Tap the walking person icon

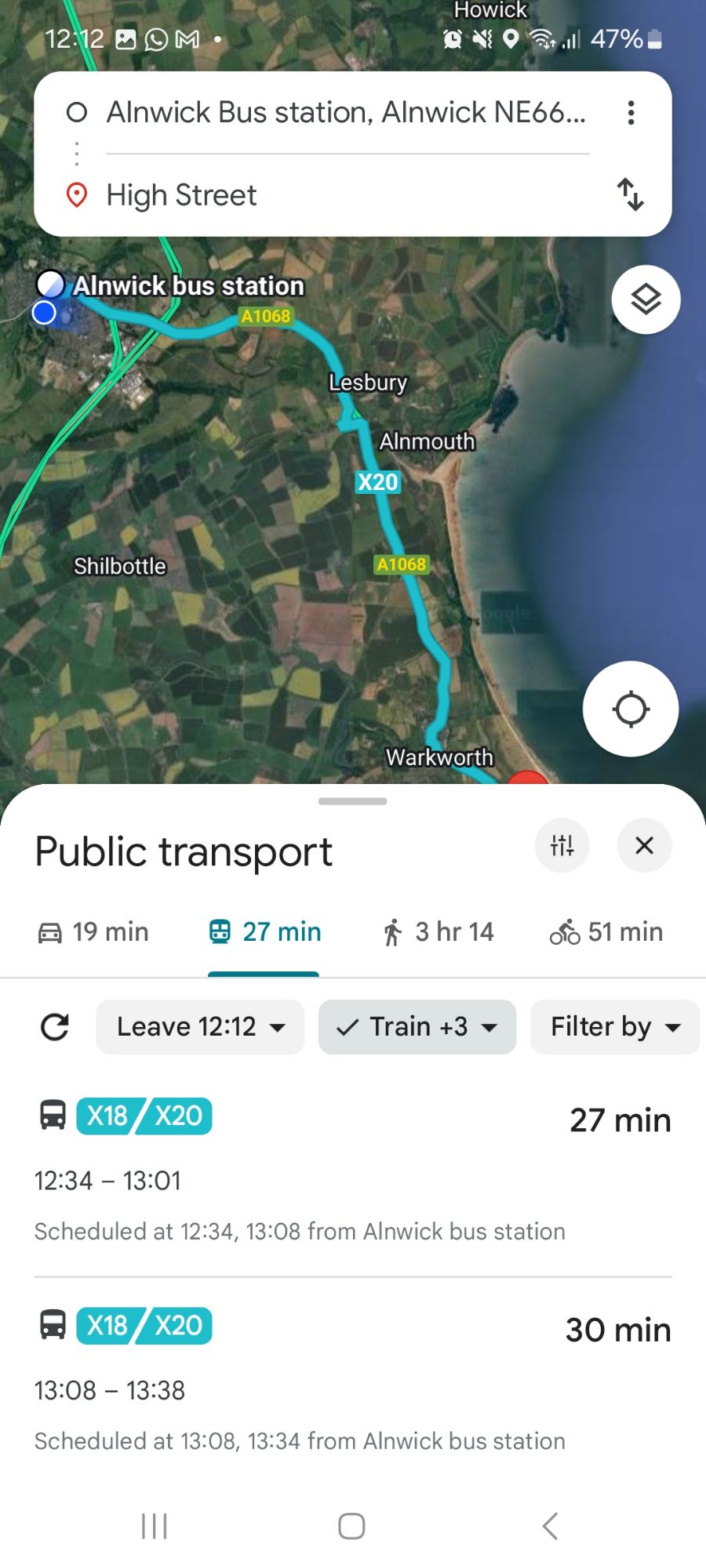[x=395, y=931]
